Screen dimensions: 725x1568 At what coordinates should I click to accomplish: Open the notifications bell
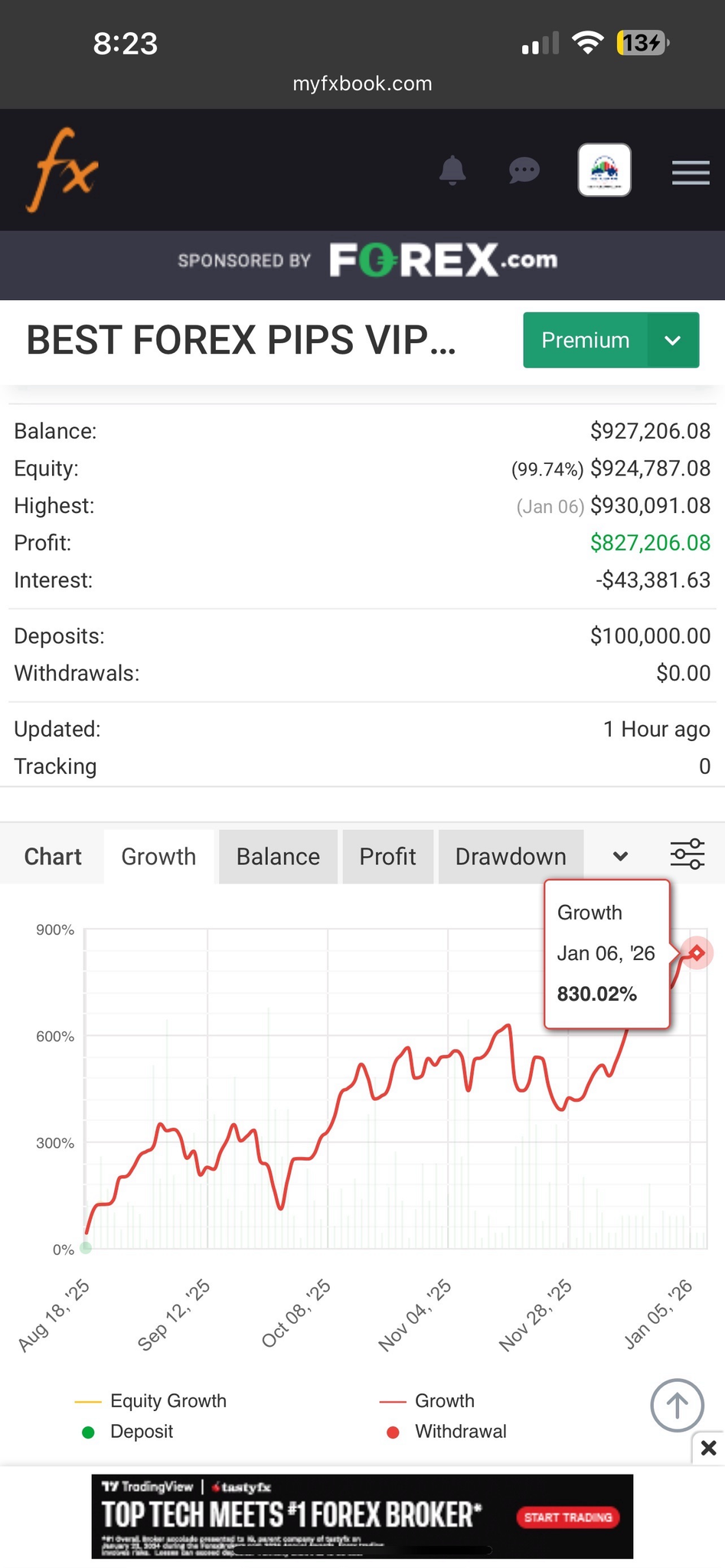click(x=452, y=171)
